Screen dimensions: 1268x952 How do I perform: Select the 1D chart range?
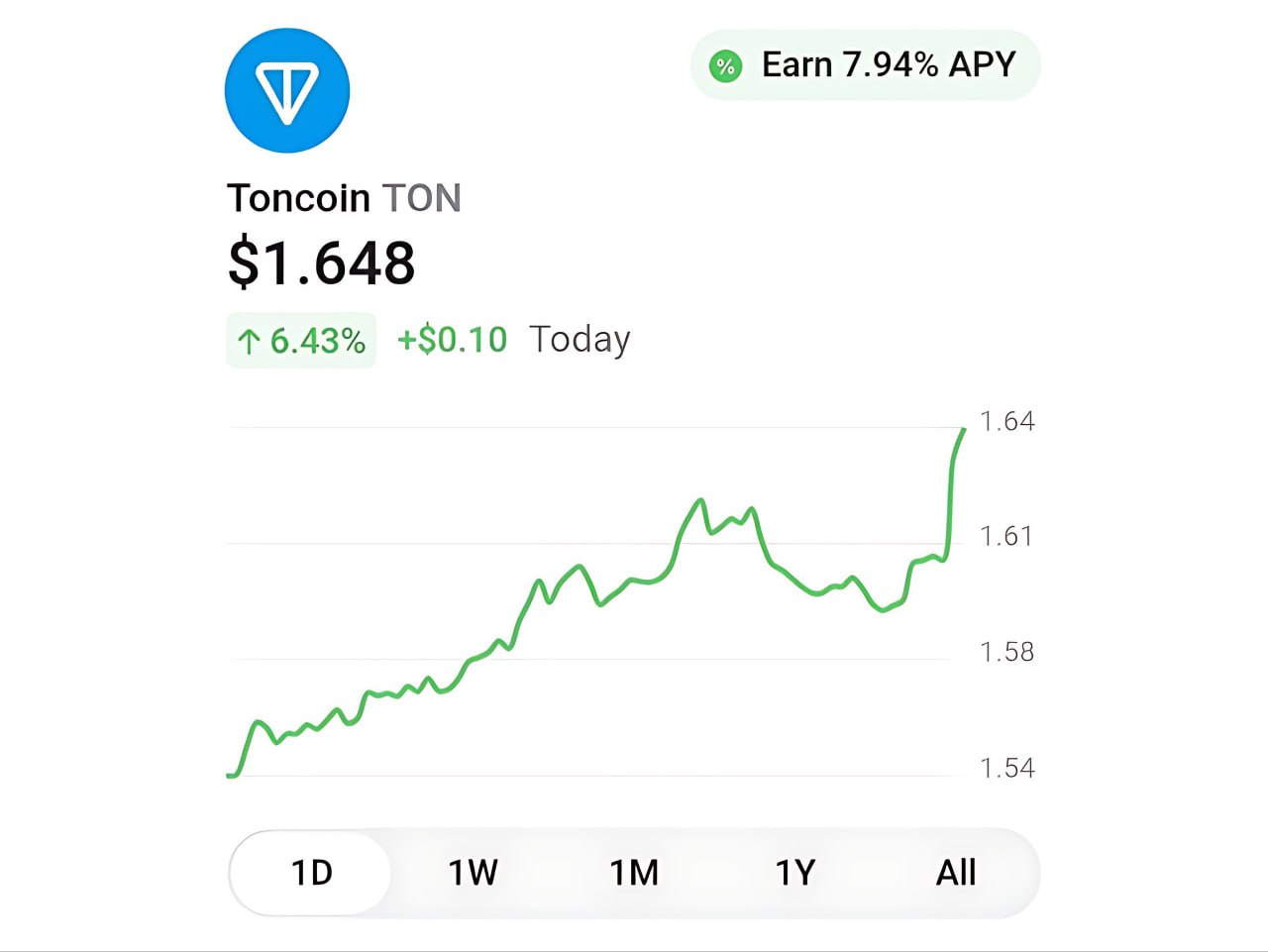pyautogui.click(x=311, y=873)
